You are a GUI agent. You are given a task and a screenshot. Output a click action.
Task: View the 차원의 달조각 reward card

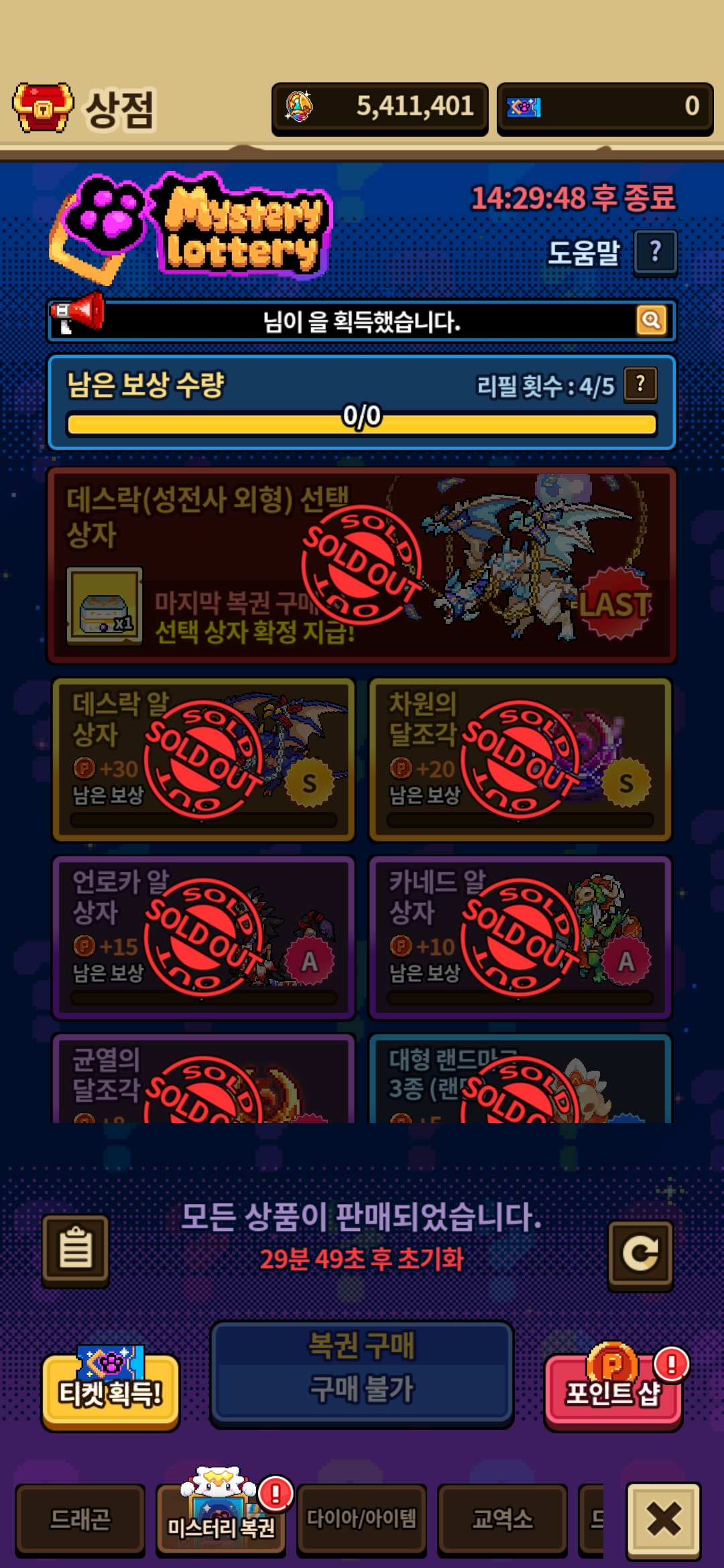(x=520, y=759)
